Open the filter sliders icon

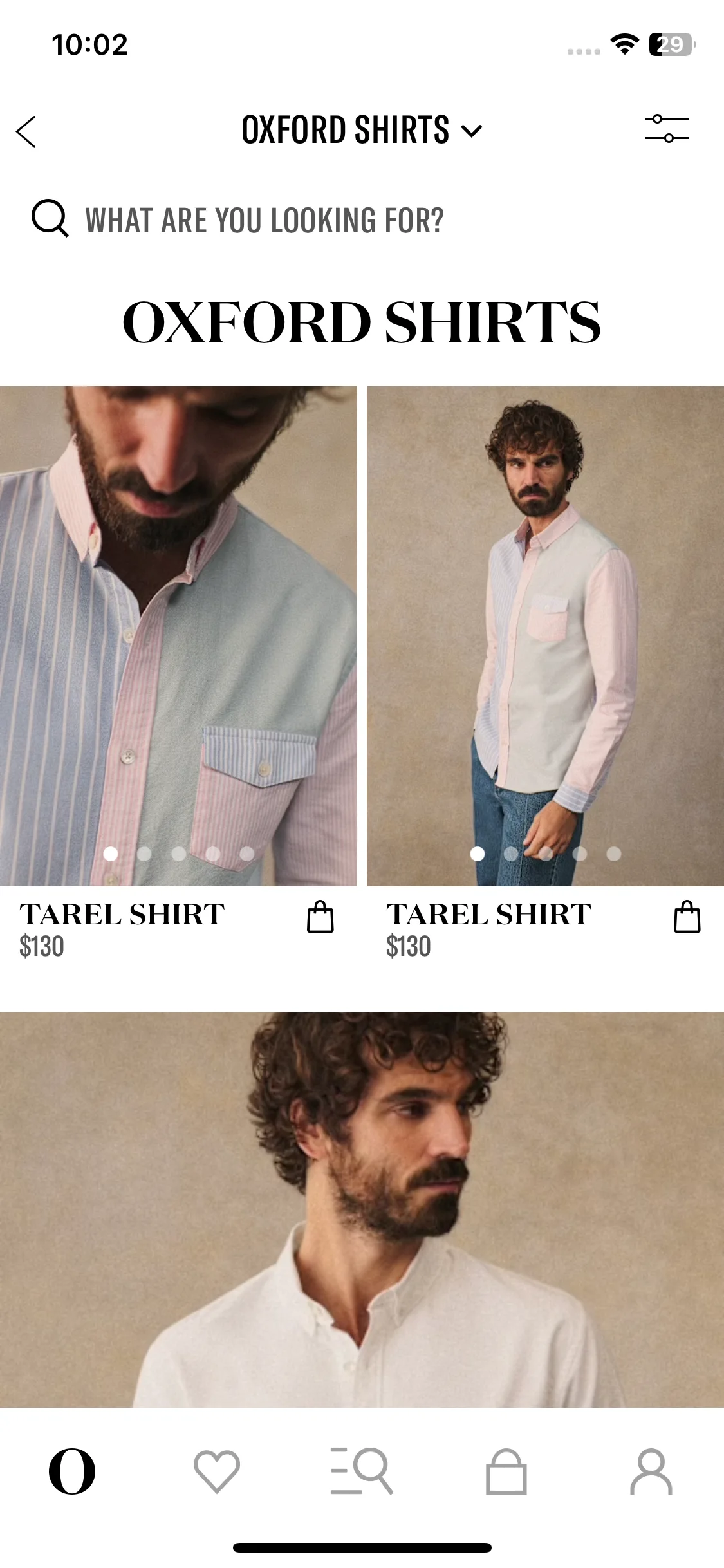[x=667, y=128]
